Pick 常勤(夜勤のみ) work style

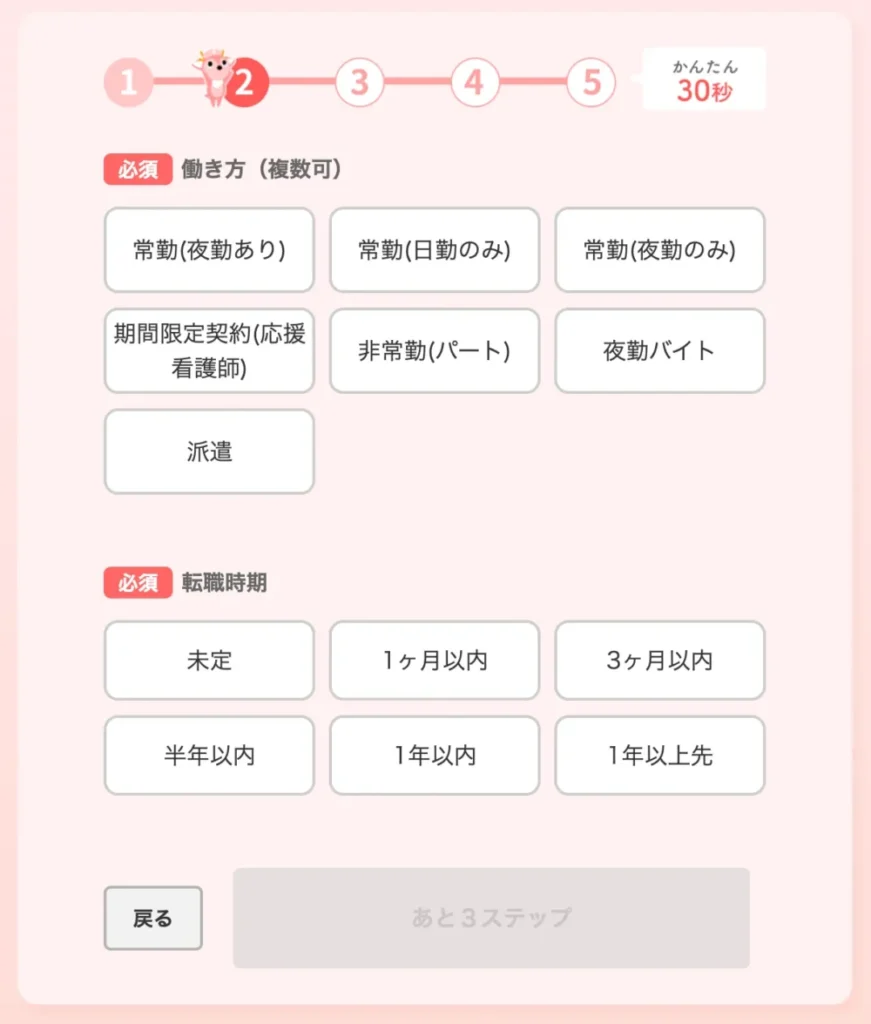[x=659, y=250]
